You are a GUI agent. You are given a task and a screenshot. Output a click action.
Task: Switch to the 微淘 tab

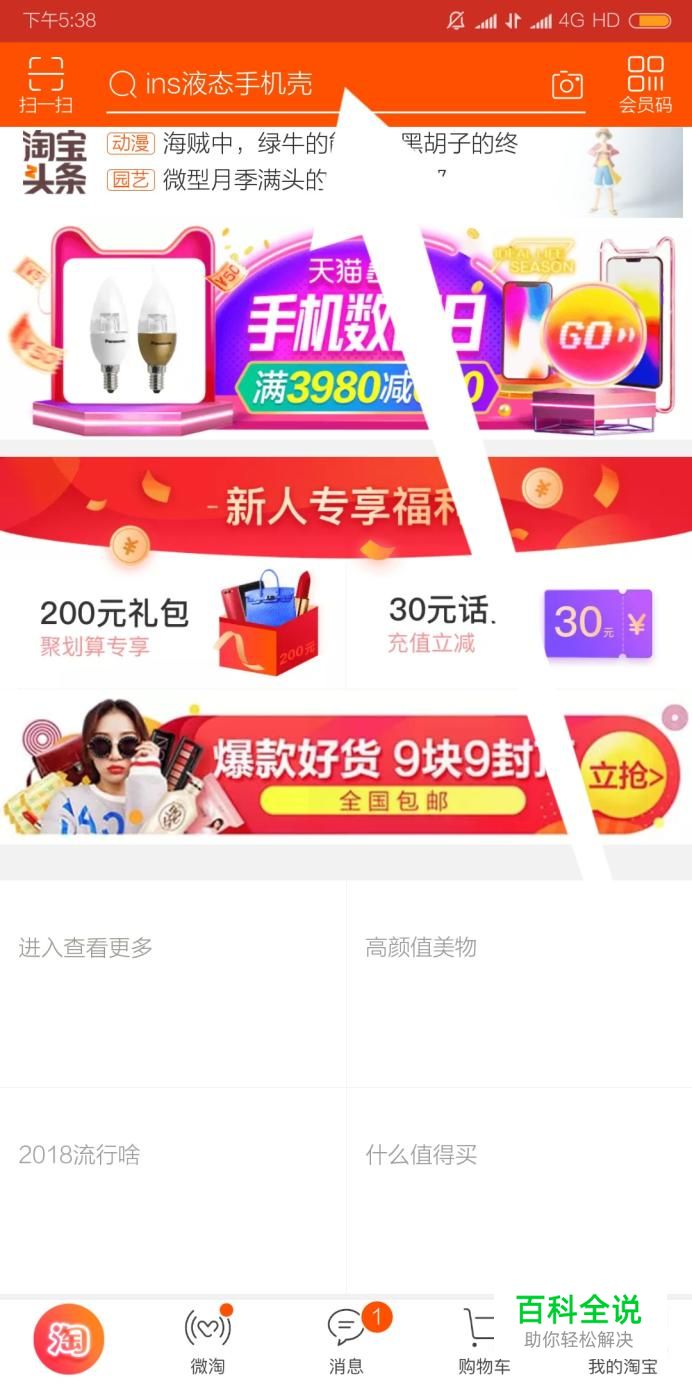tap(208, 1342)
